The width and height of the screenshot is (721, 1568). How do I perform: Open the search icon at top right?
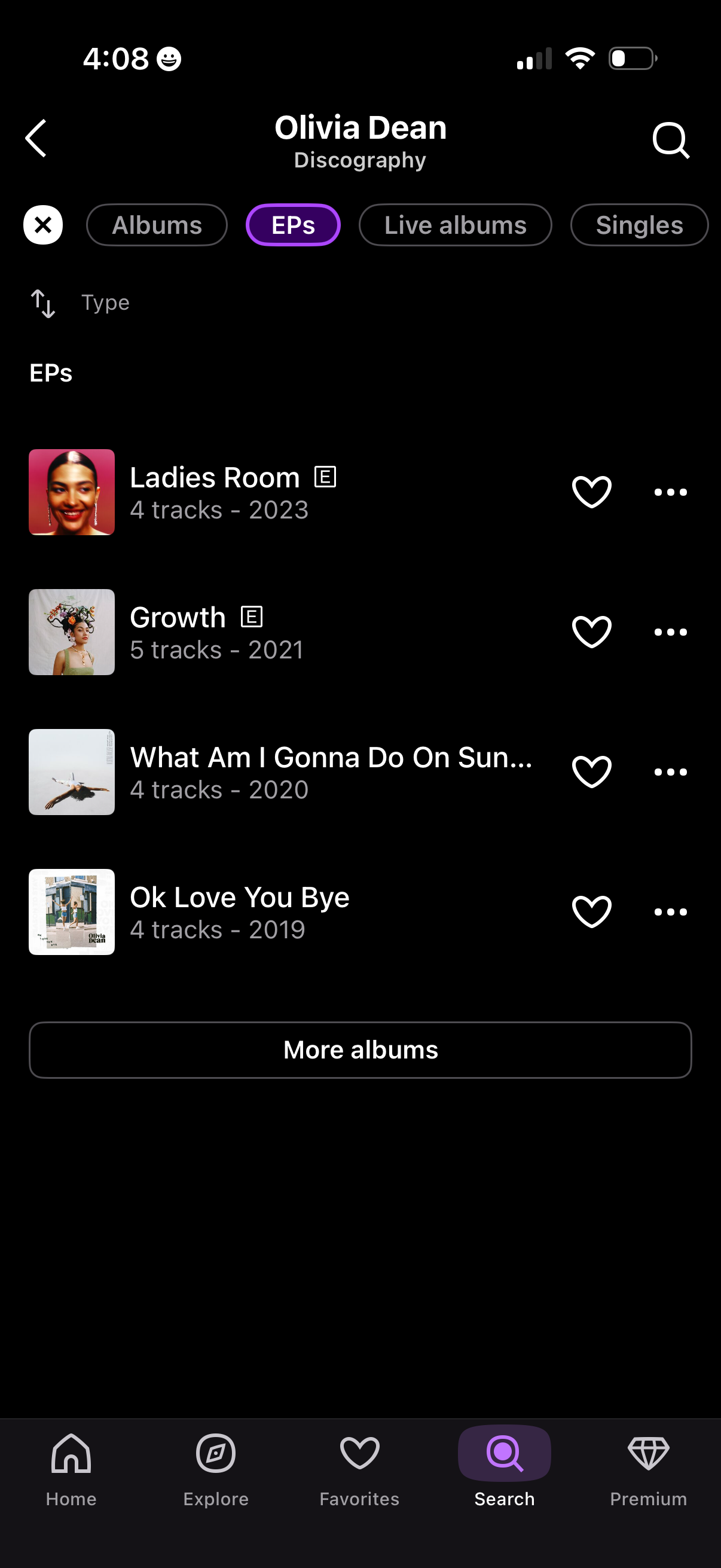coord(671,139)
